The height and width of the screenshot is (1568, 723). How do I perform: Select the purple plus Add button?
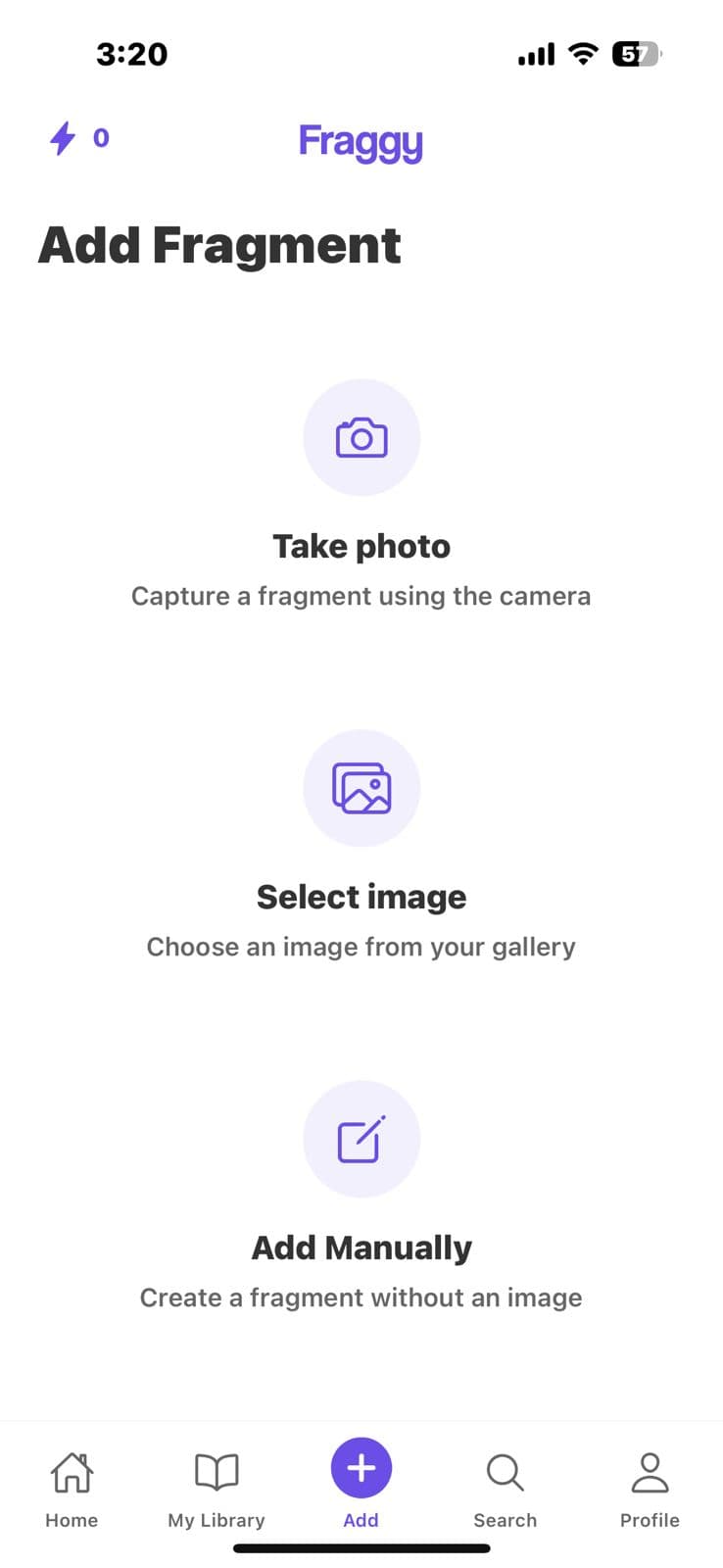click(361, 1468)
